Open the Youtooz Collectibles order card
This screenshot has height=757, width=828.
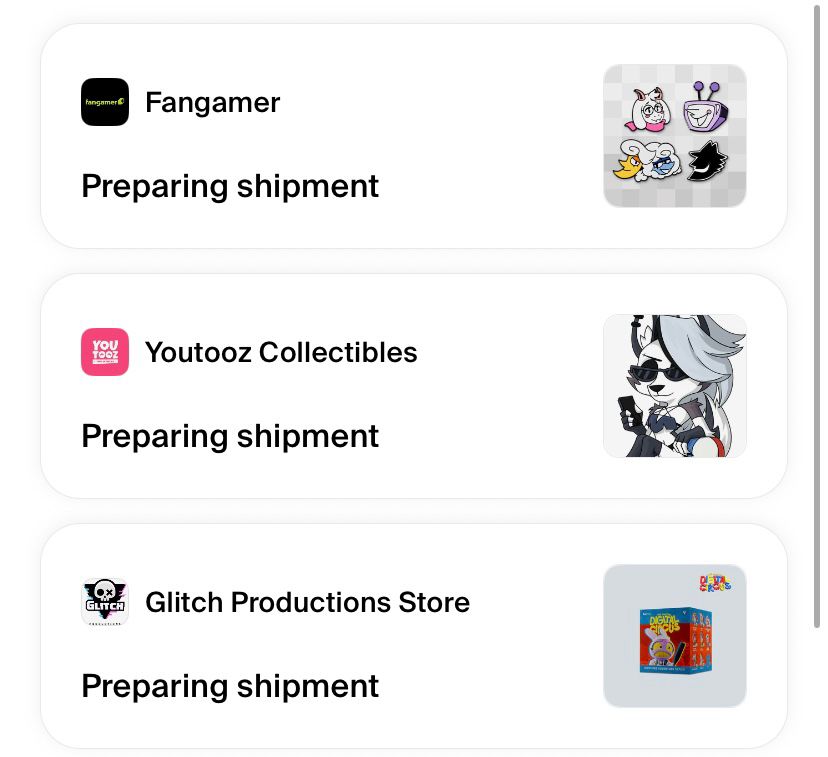(413, 387)
